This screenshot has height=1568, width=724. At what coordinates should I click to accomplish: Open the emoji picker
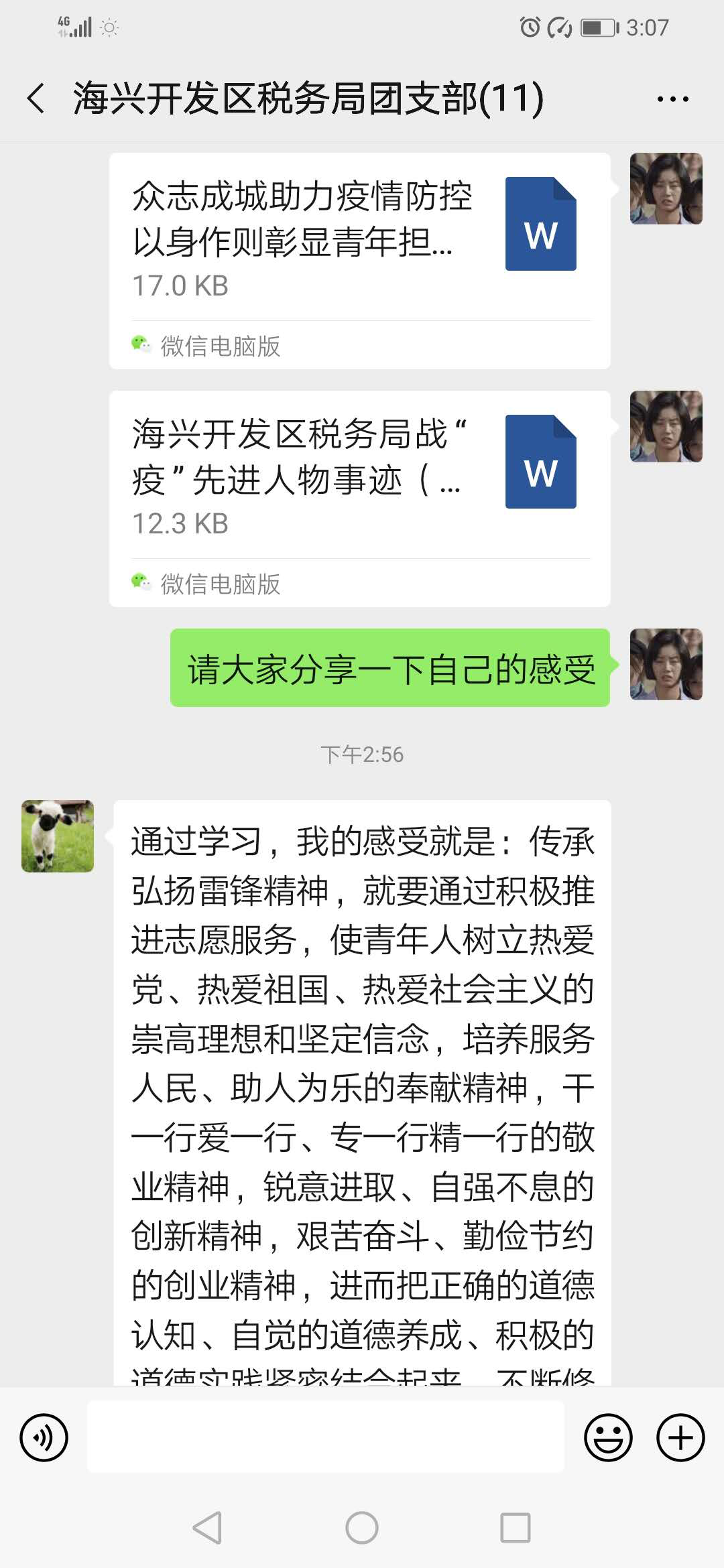(608, 1437)
